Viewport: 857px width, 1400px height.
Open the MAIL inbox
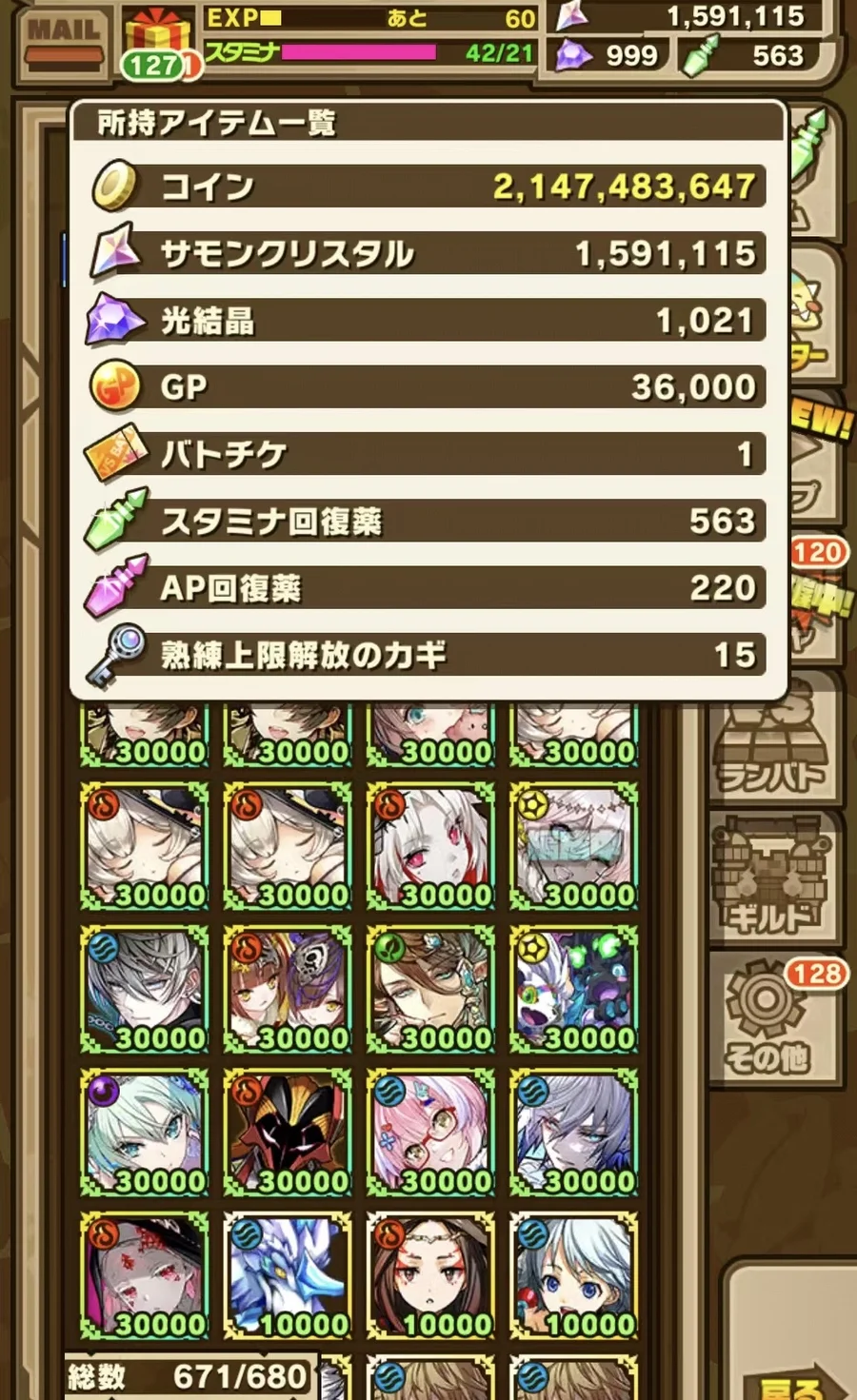click(64, 40)
